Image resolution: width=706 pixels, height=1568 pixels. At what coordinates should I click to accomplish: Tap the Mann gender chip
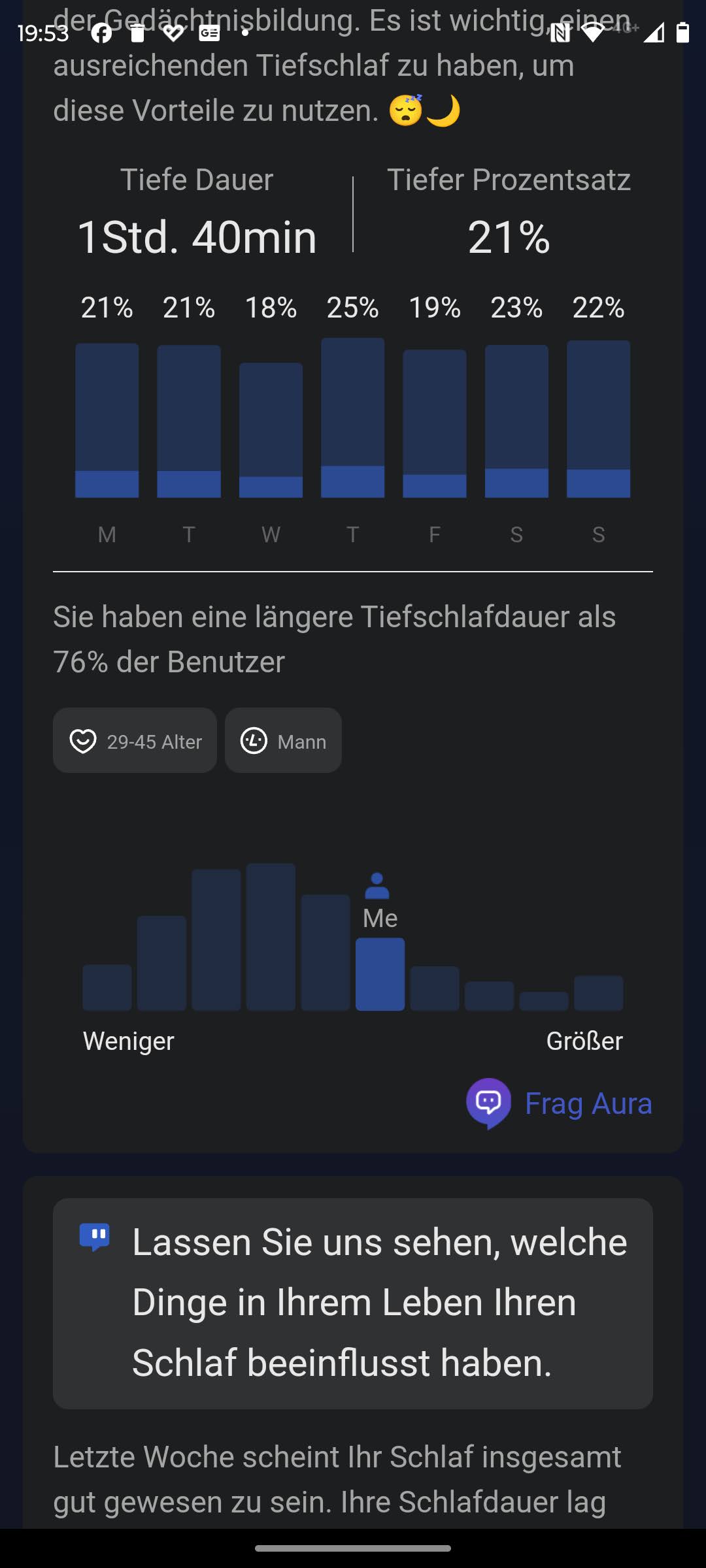283,741
